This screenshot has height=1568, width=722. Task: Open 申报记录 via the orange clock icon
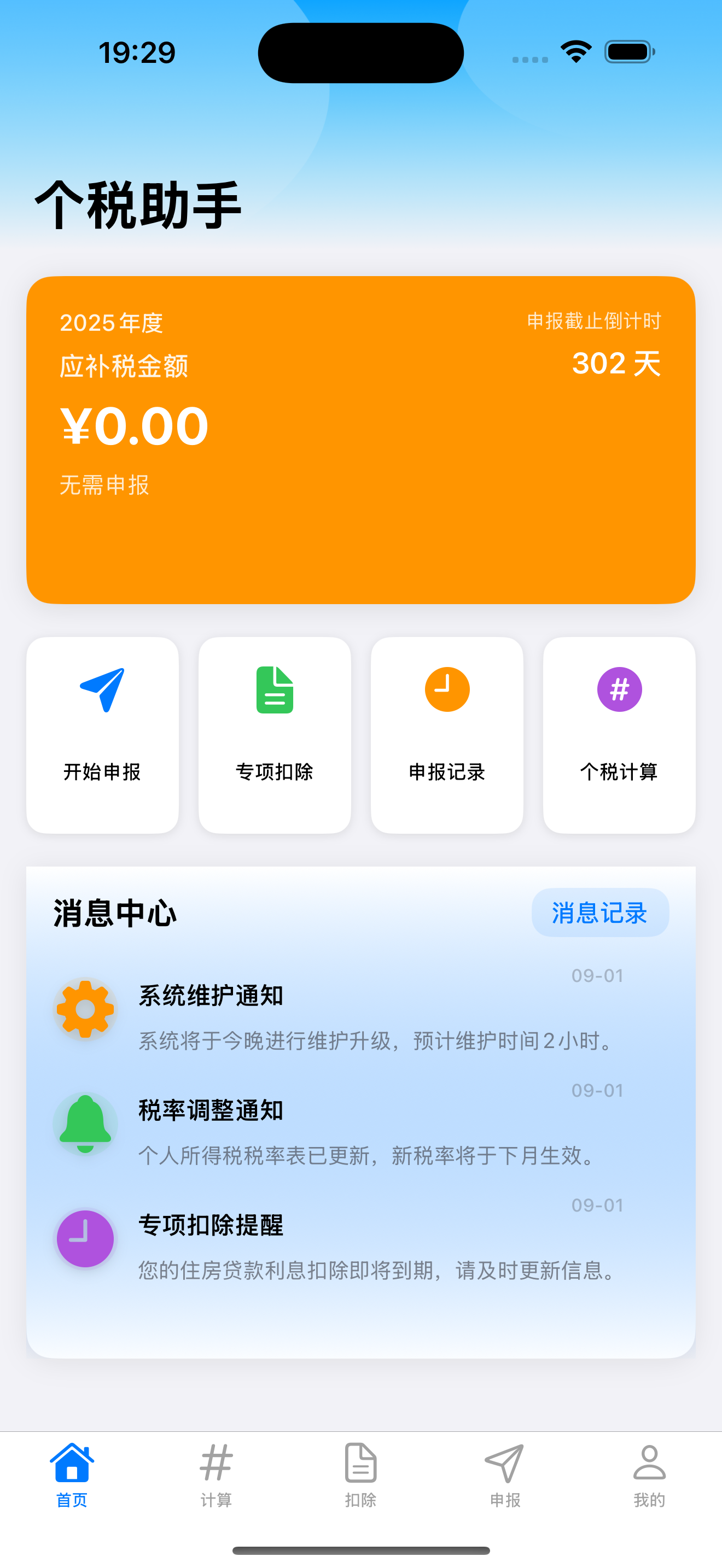(447, 689)
